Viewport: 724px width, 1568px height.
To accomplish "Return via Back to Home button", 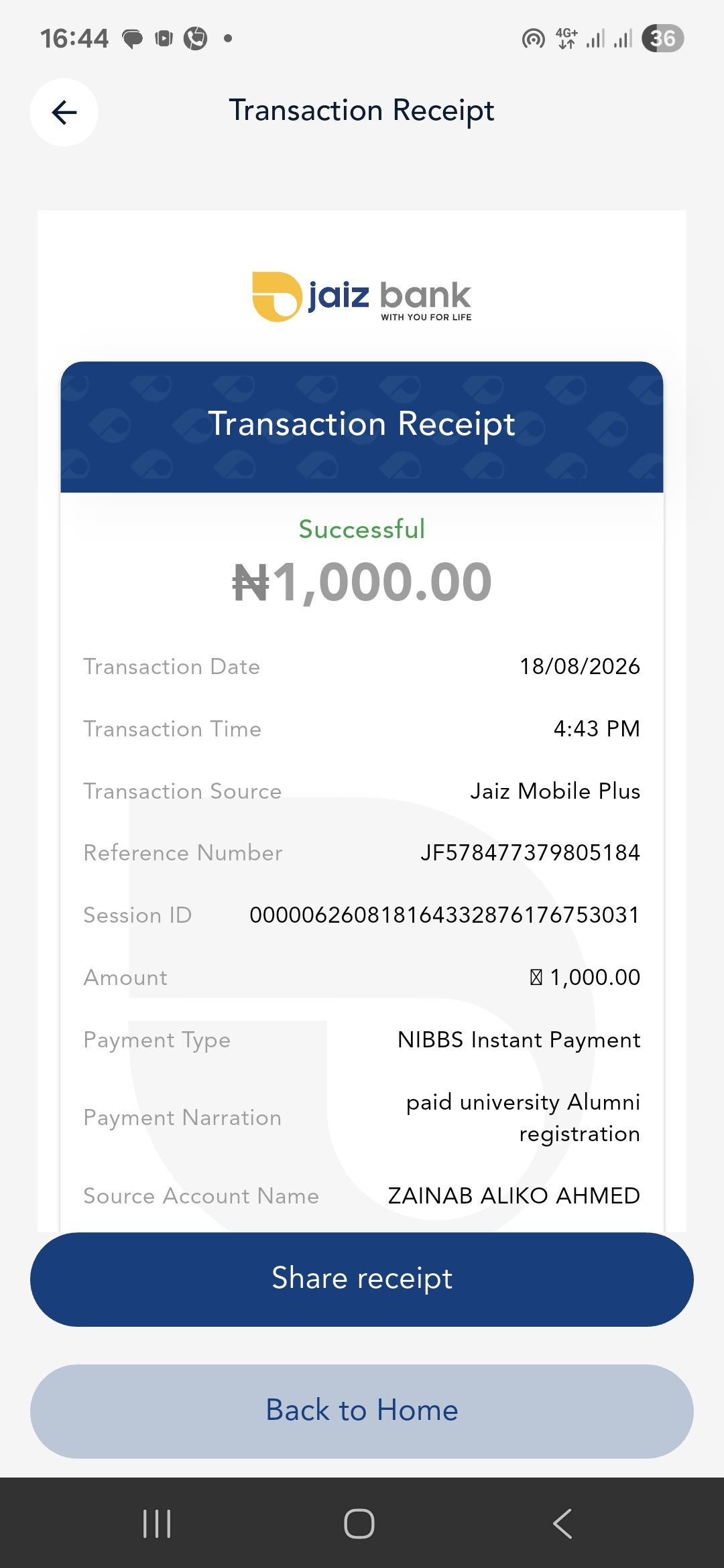I will (362, 1411).
